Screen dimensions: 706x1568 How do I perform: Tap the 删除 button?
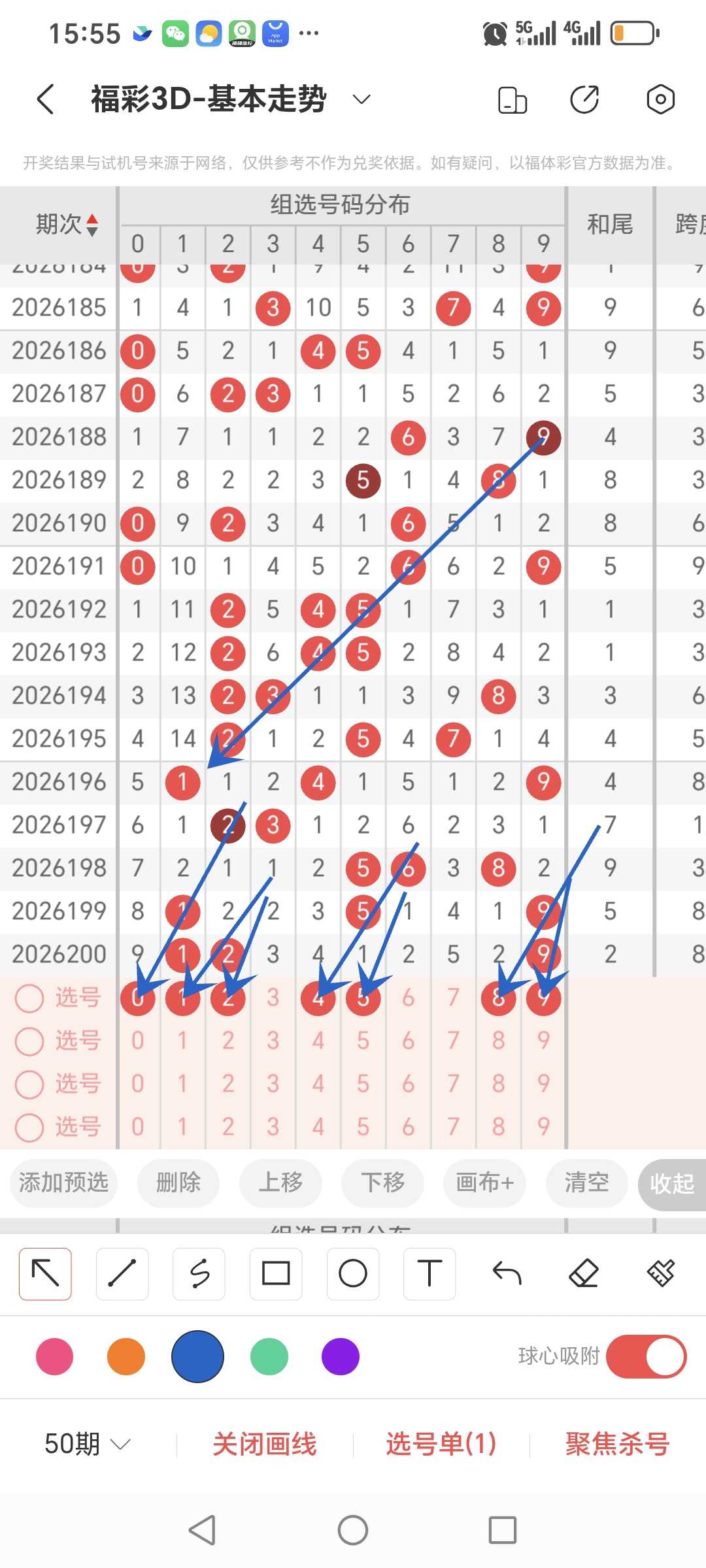pos(178,1183)
